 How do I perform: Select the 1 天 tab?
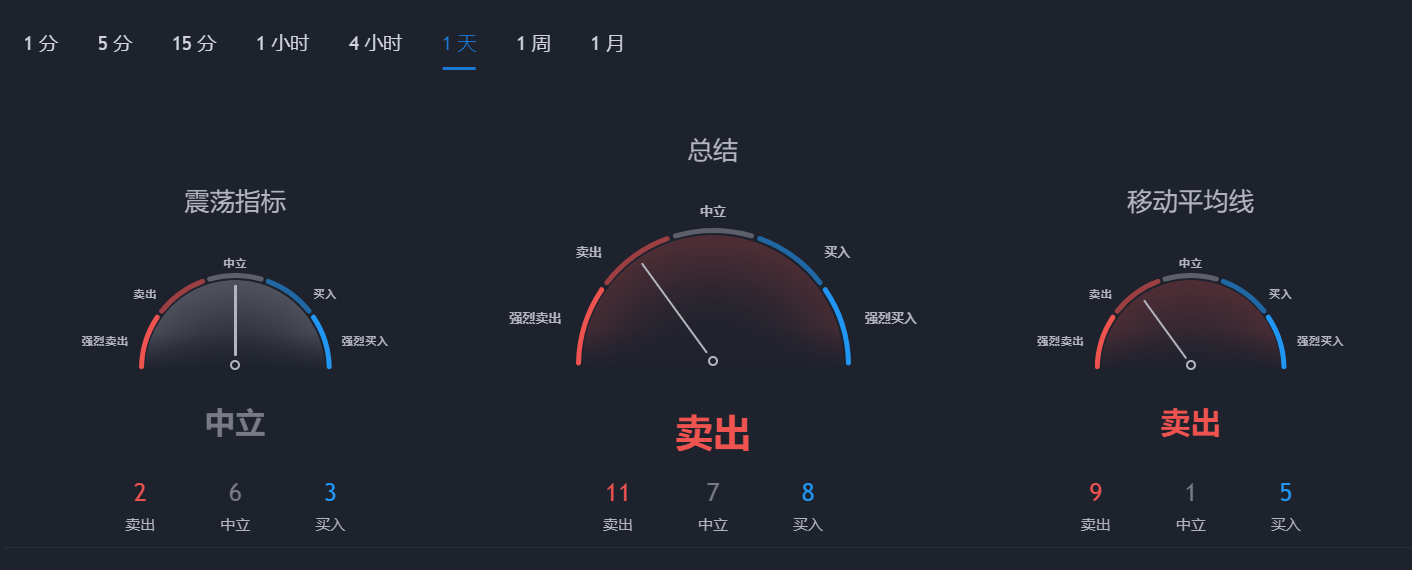(459, 44)
